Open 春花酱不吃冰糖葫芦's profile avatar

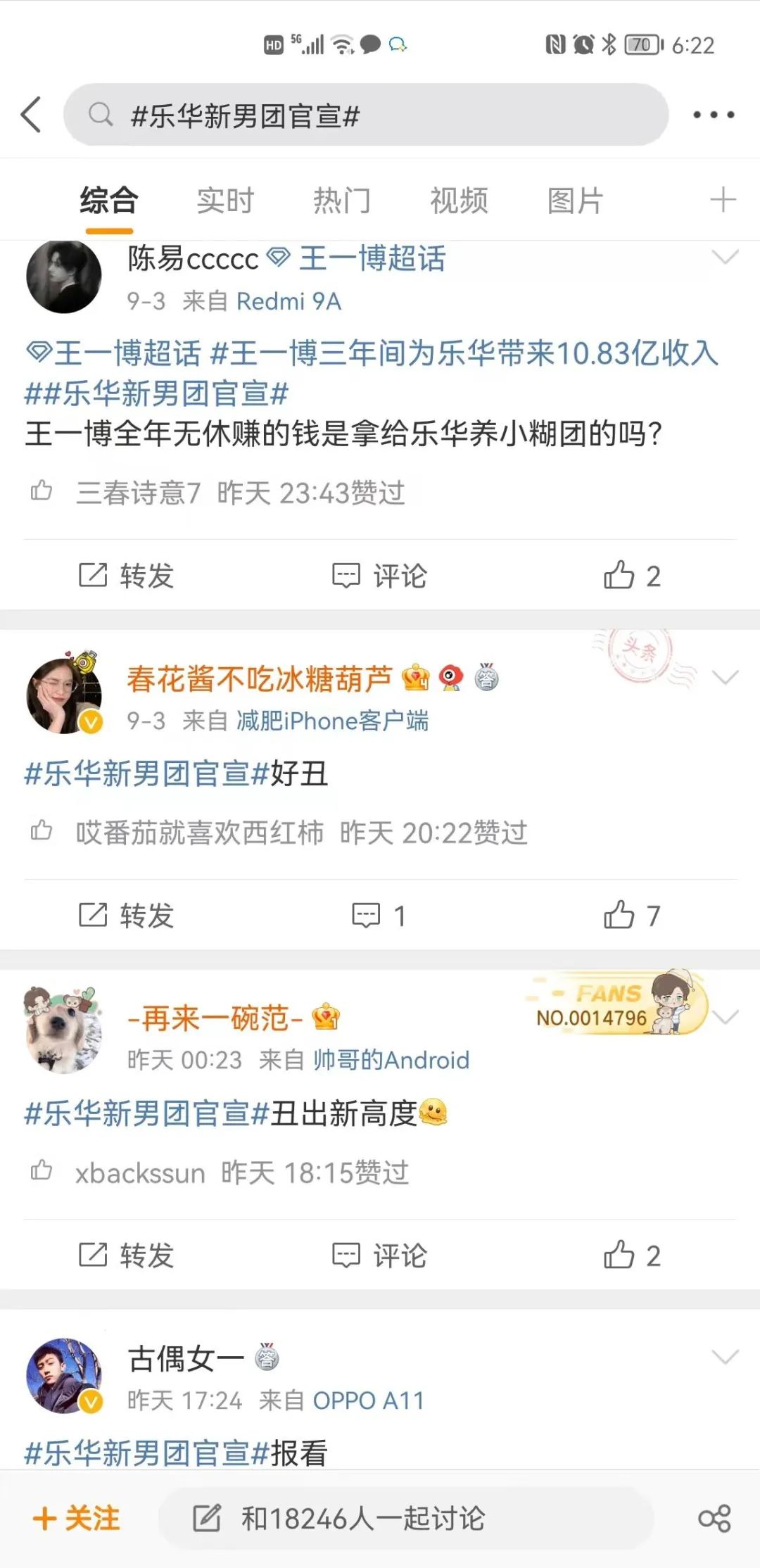[64, 695]
